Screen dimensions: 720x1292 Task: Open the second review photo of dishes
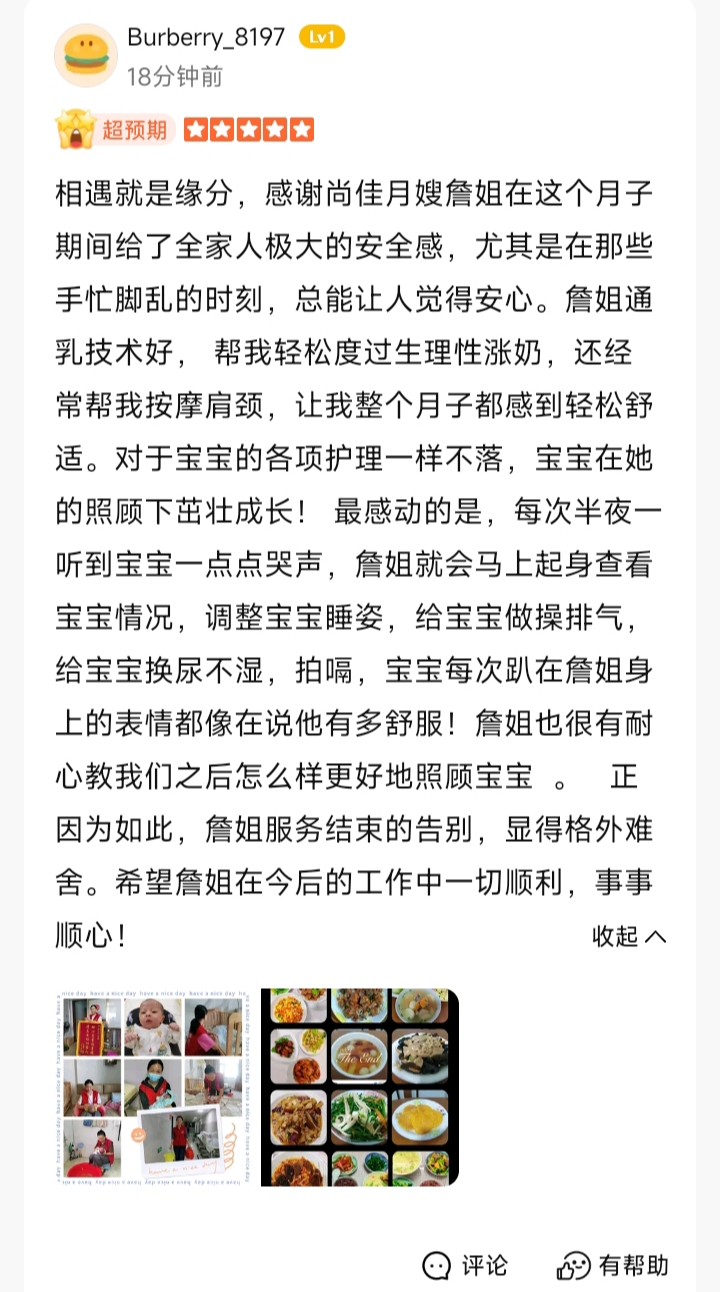click(x=360, y=1088)
